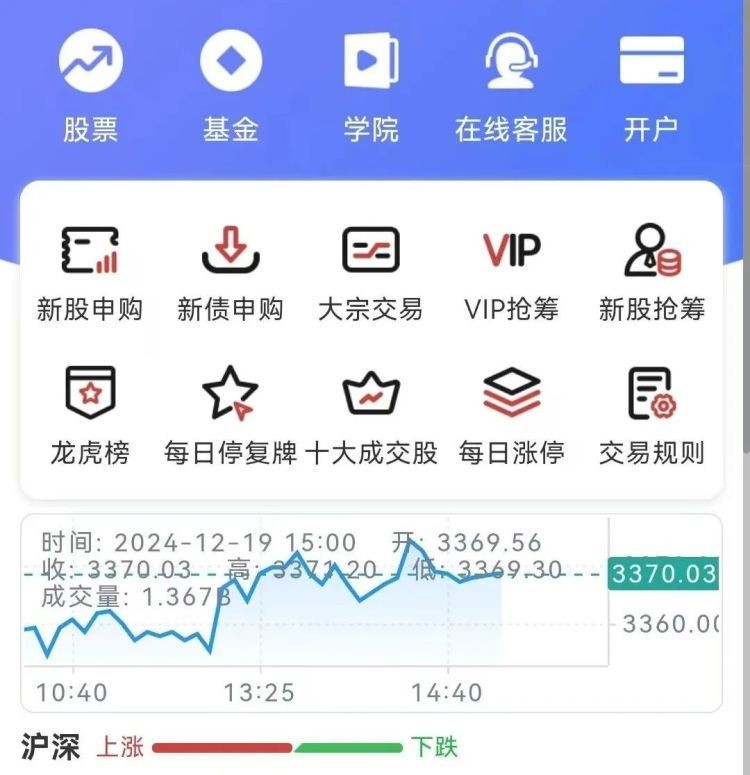Open 十大成交股 top traded stocks
The image size is (750, 775).
371,416
